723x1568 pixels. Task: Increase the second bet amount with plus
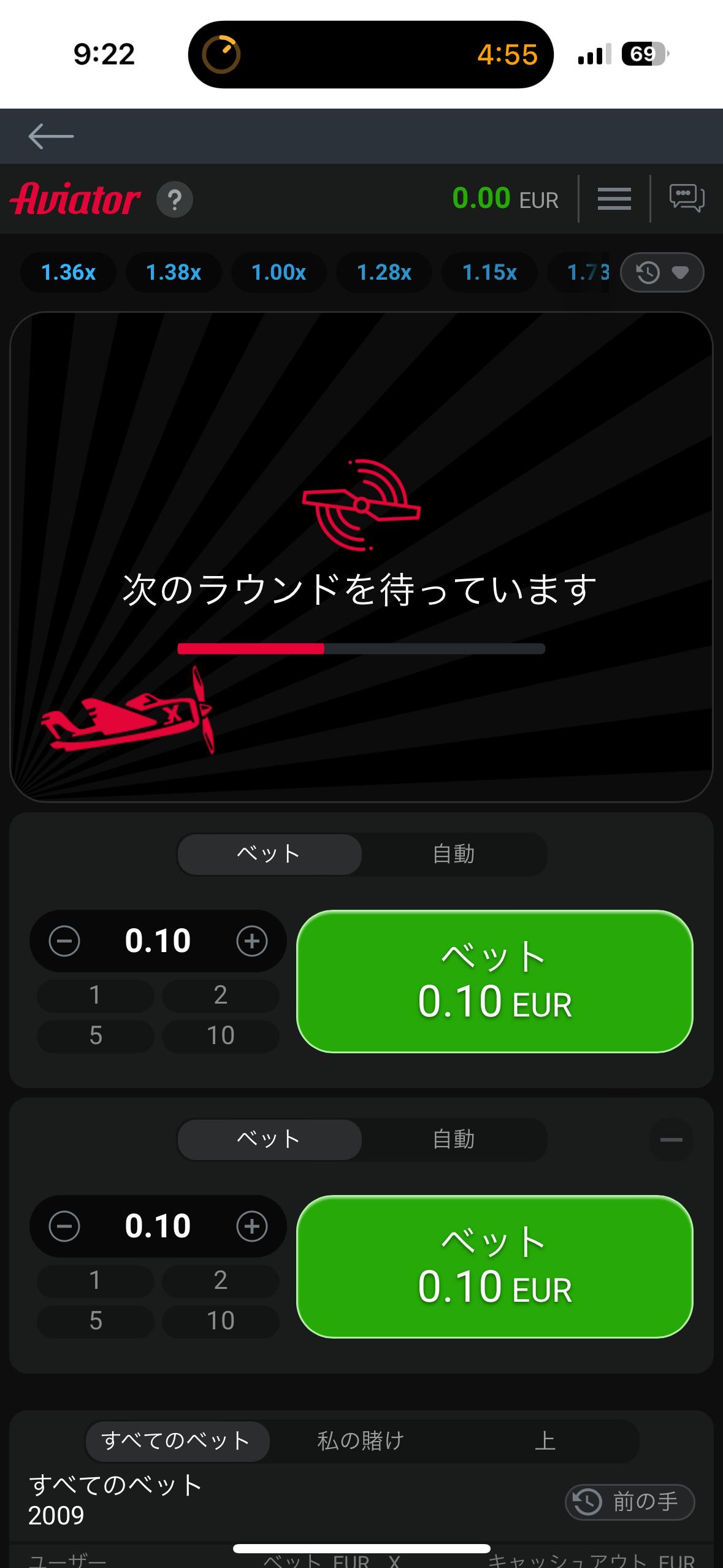pyautogui.click(x=252, y=1226)
